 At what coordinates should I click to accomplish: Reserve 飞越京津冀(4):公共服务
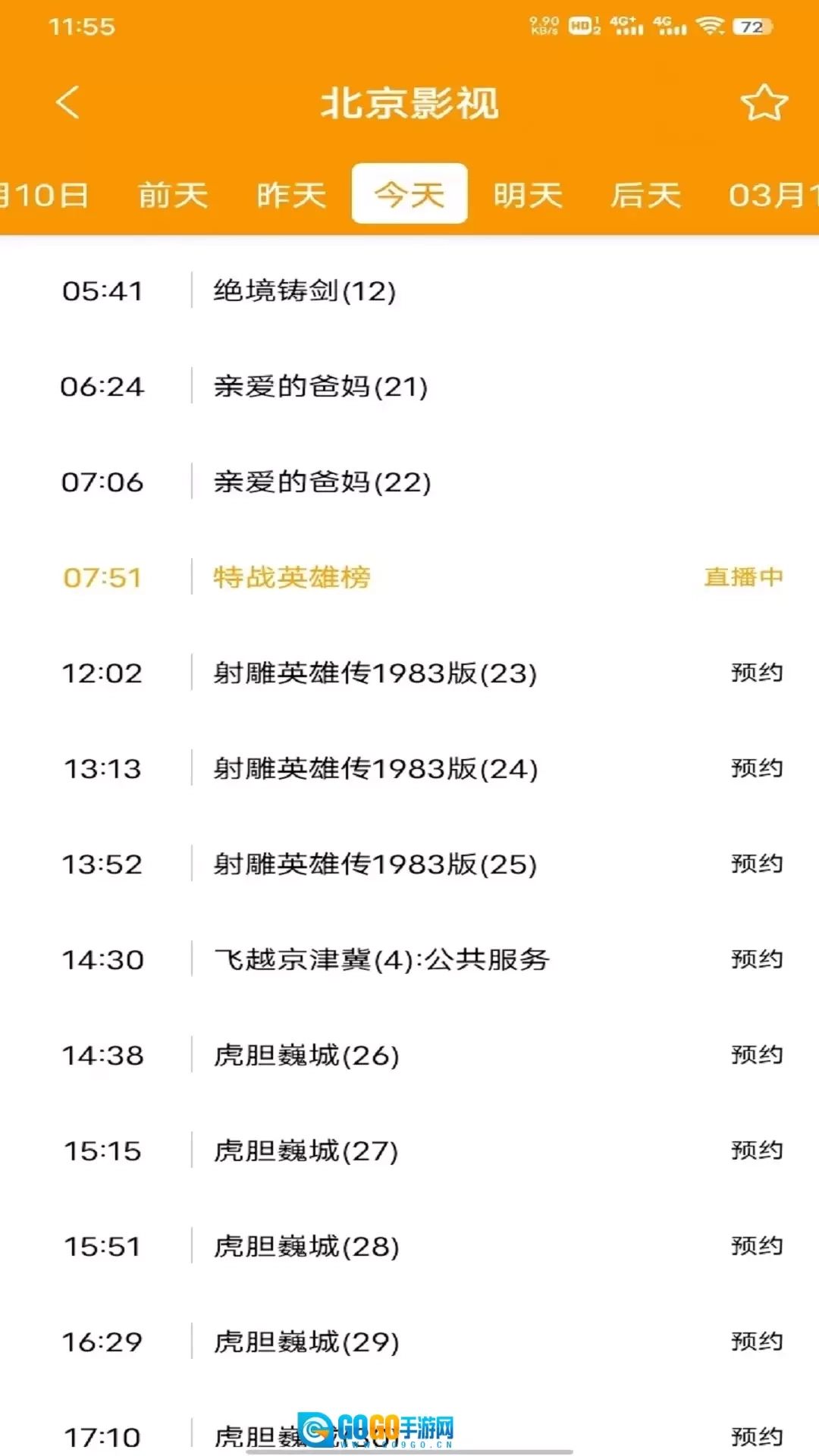[x=756, y=959]
